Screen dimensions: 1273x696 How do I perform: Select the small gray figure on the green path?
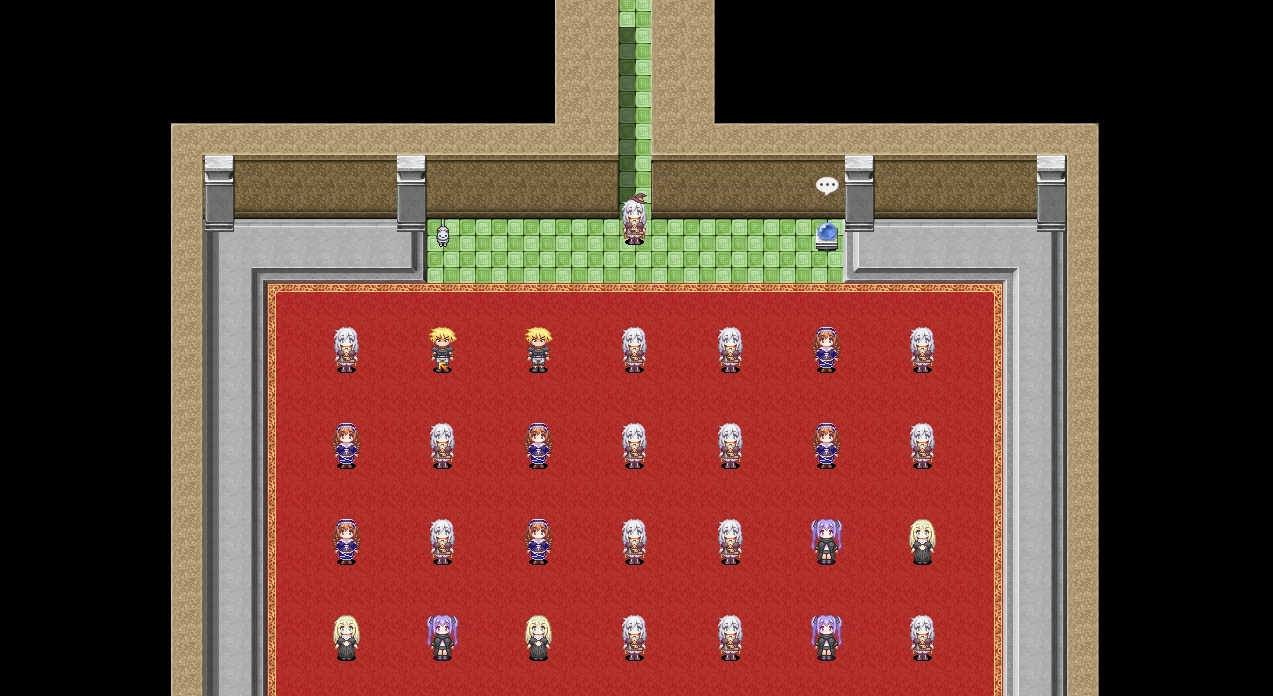(442, 236)
